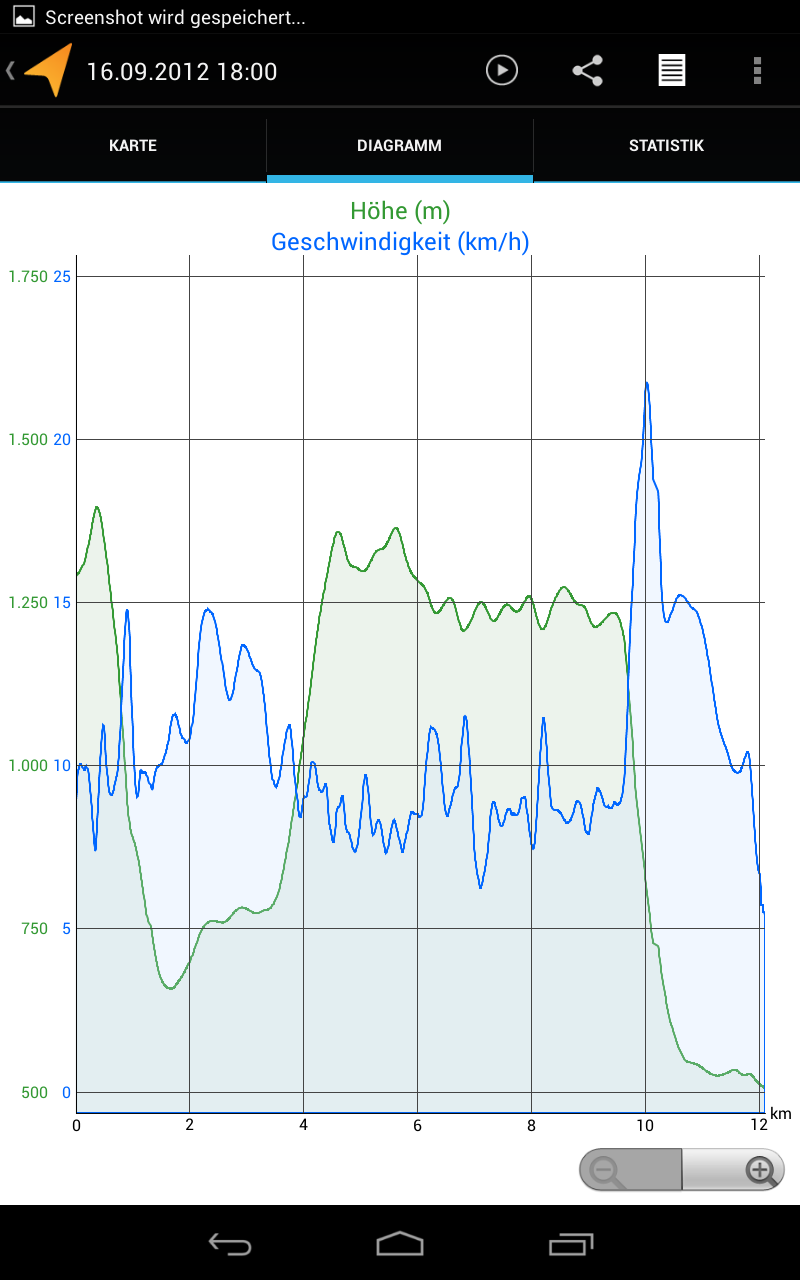Tap the system back button

[x=230, y=1244]
